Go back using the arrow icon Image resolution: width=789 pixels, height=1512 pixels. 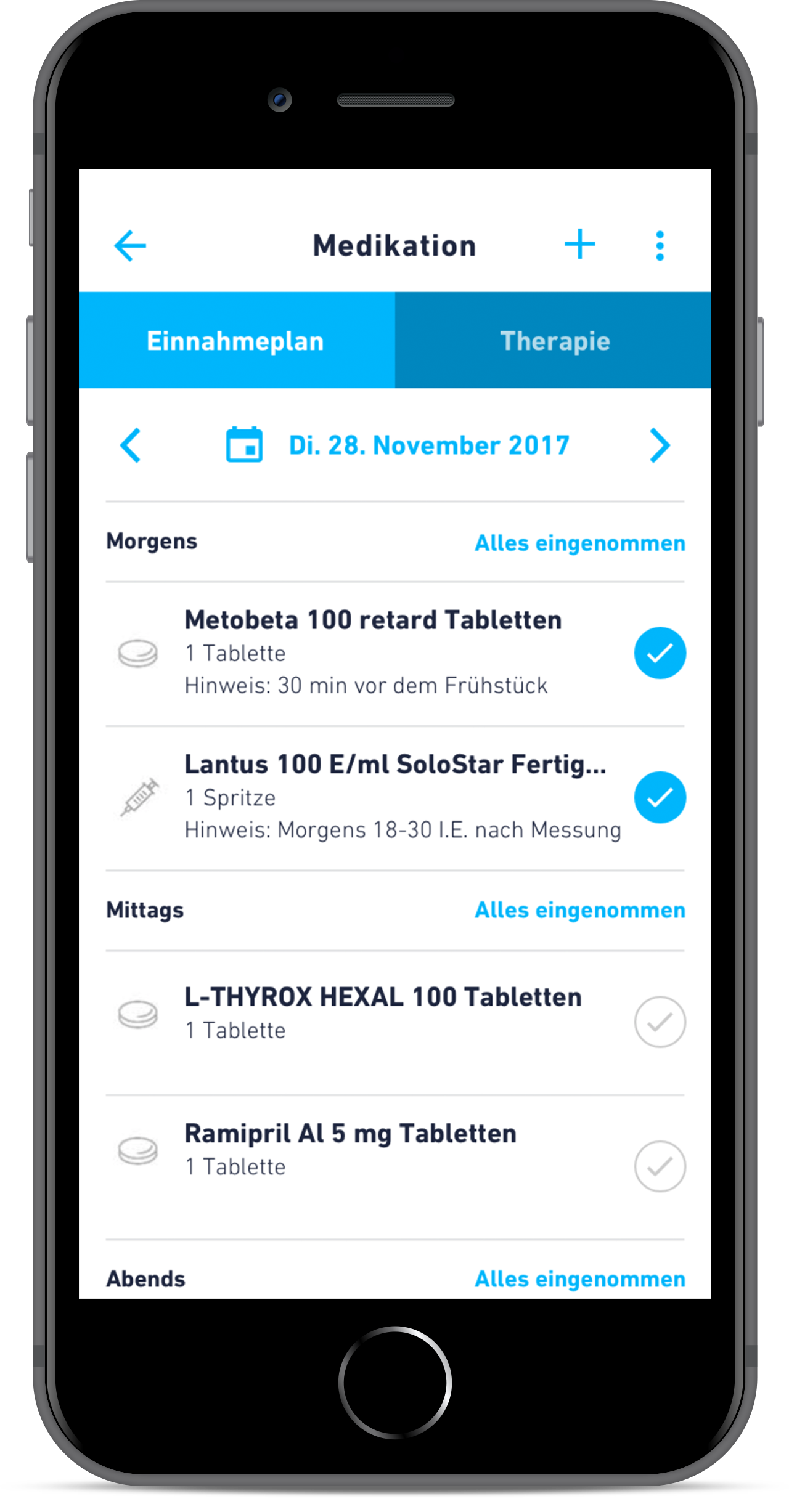coord(130,246)
